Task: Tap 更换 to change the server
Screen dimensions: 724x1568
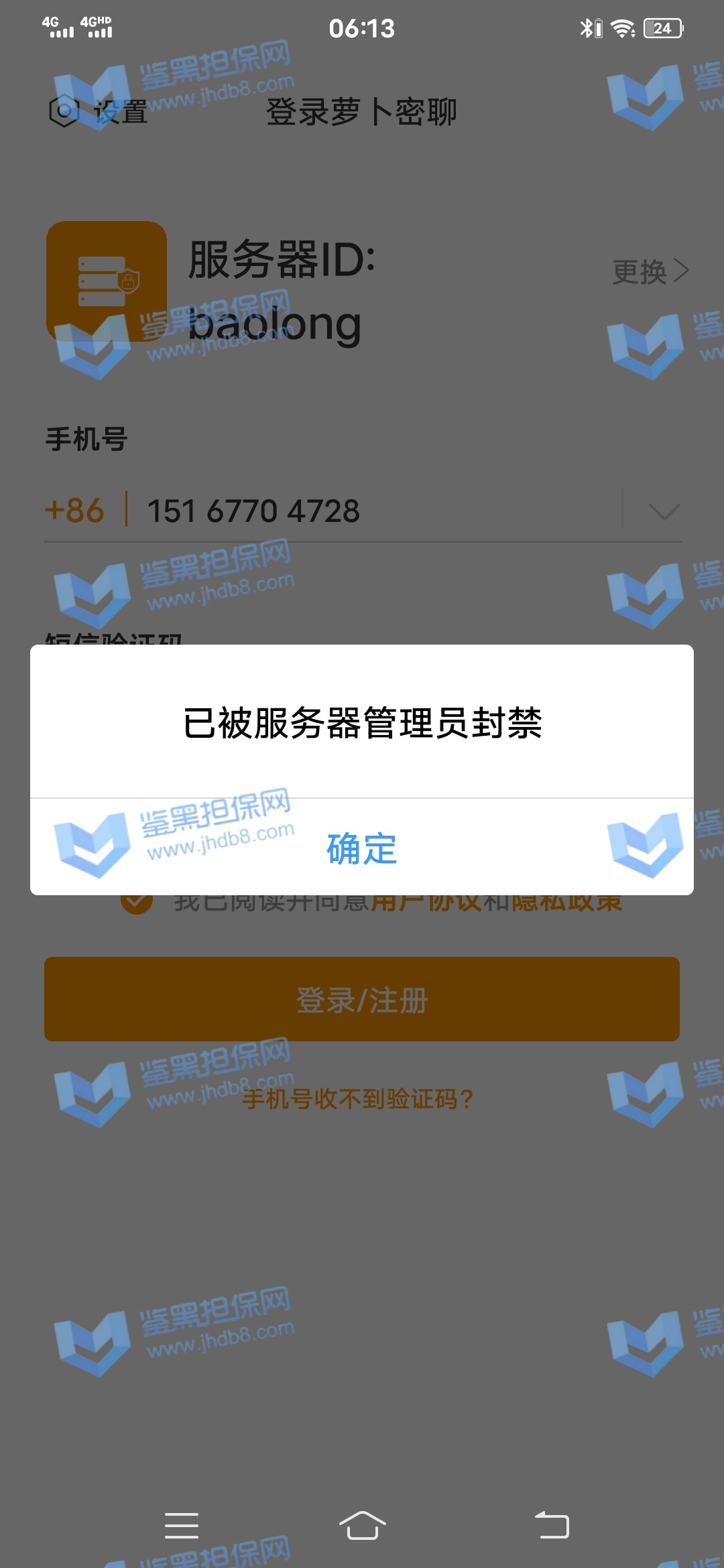Action: (650, 271)
